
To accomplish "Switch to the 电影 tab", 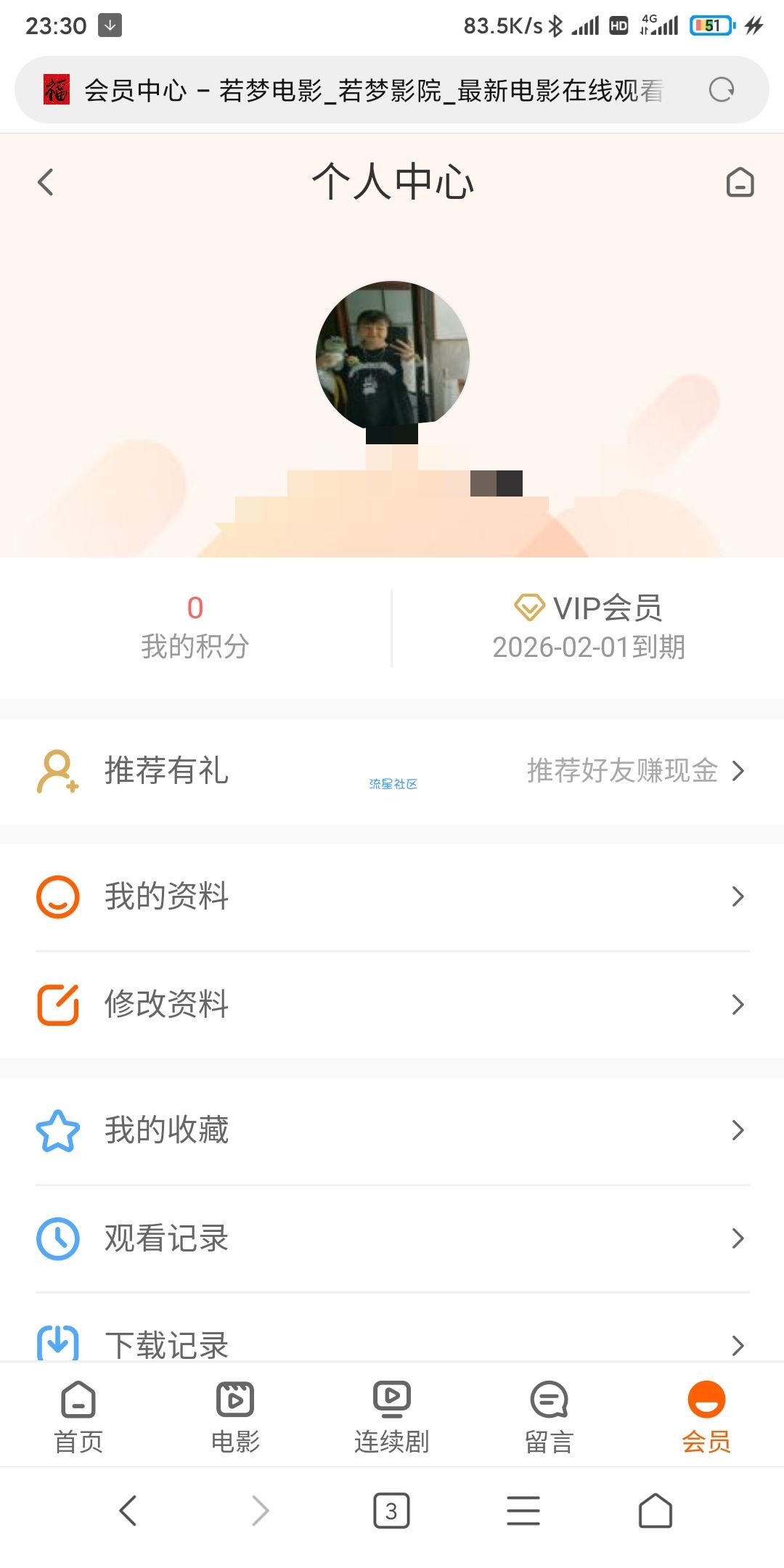I will click(x=235, y=1417).
